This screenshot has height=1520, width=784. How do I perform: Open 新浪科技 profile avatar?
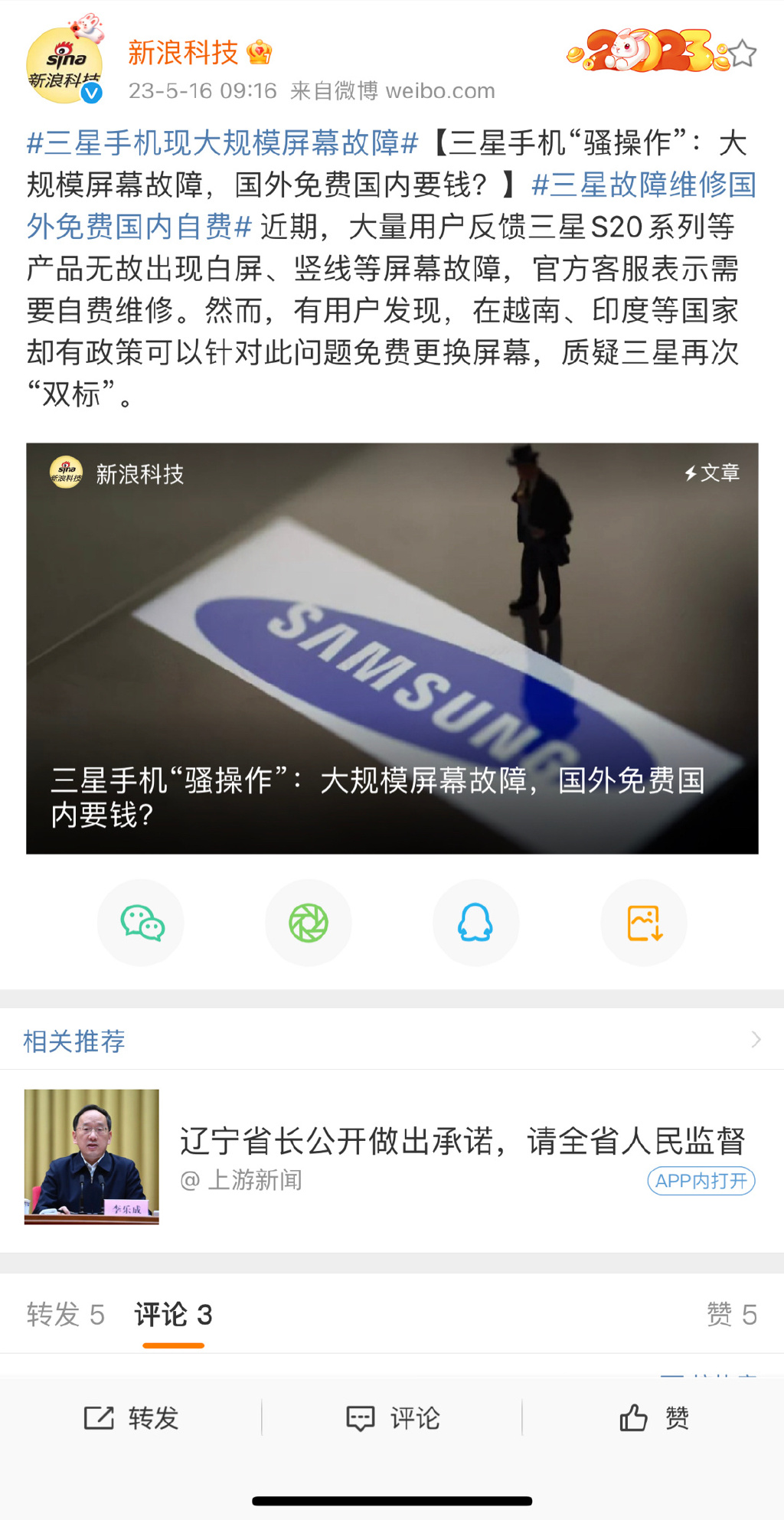point(64,66)
